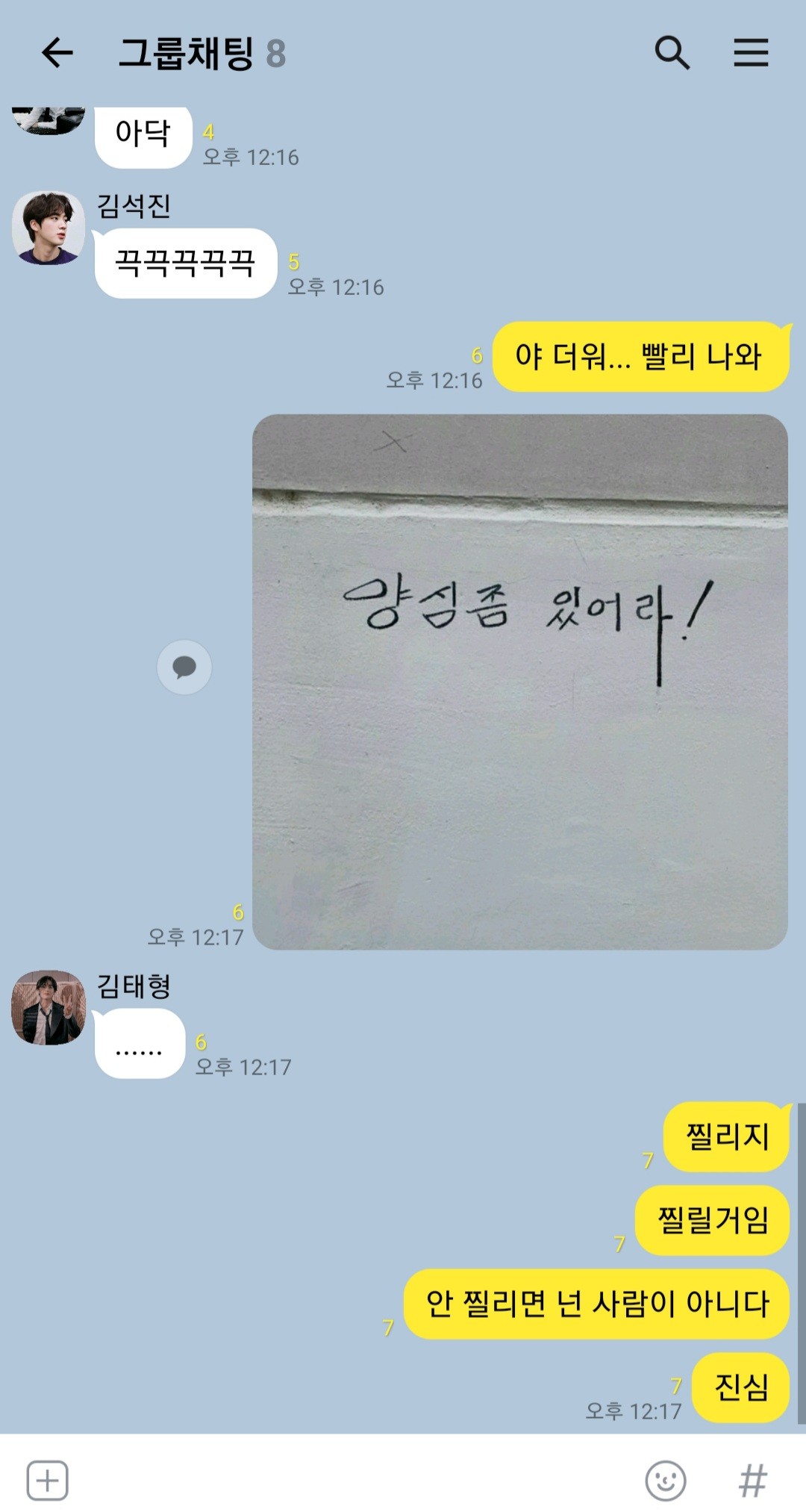Search within this chat

tap(672, 53)
